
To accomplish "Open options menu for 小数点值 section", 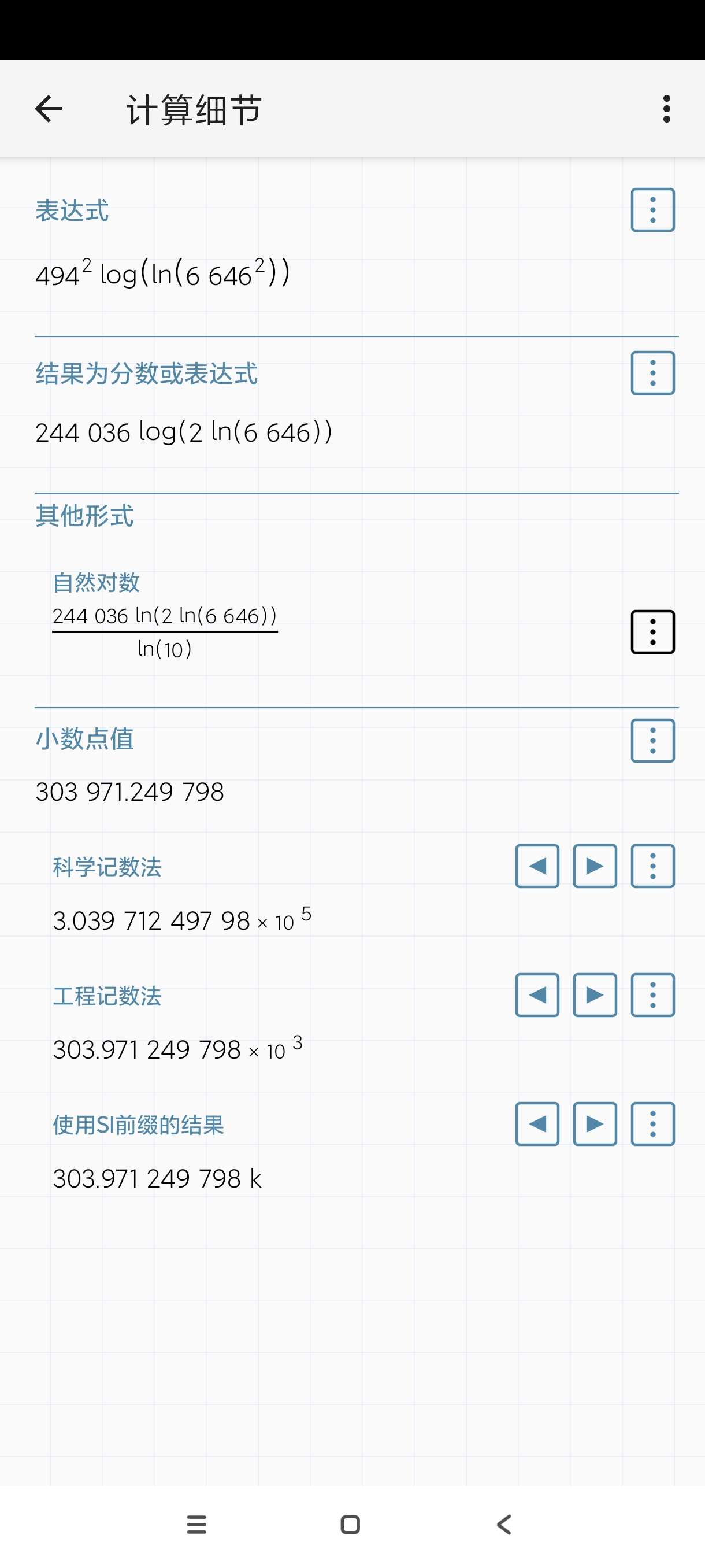I will pyautogui.click(x=652, y=741).
